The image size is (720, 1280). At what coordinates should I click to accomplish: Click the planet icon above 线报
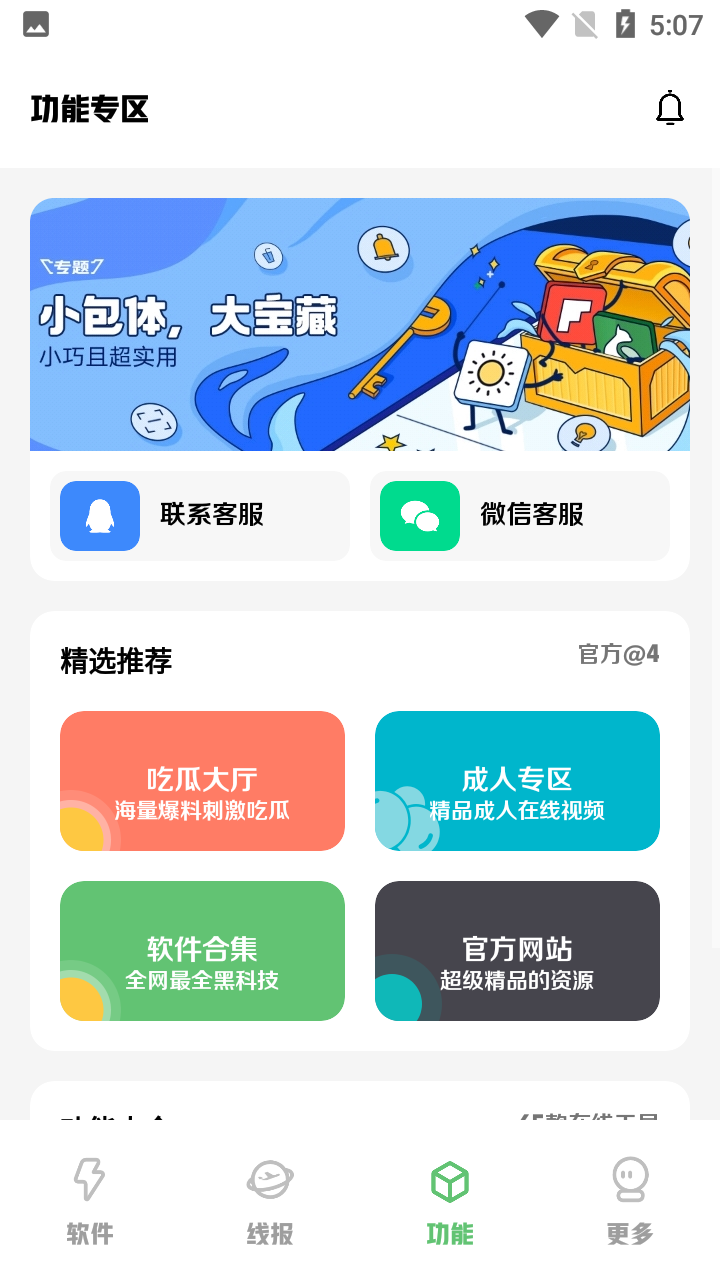268,1180
